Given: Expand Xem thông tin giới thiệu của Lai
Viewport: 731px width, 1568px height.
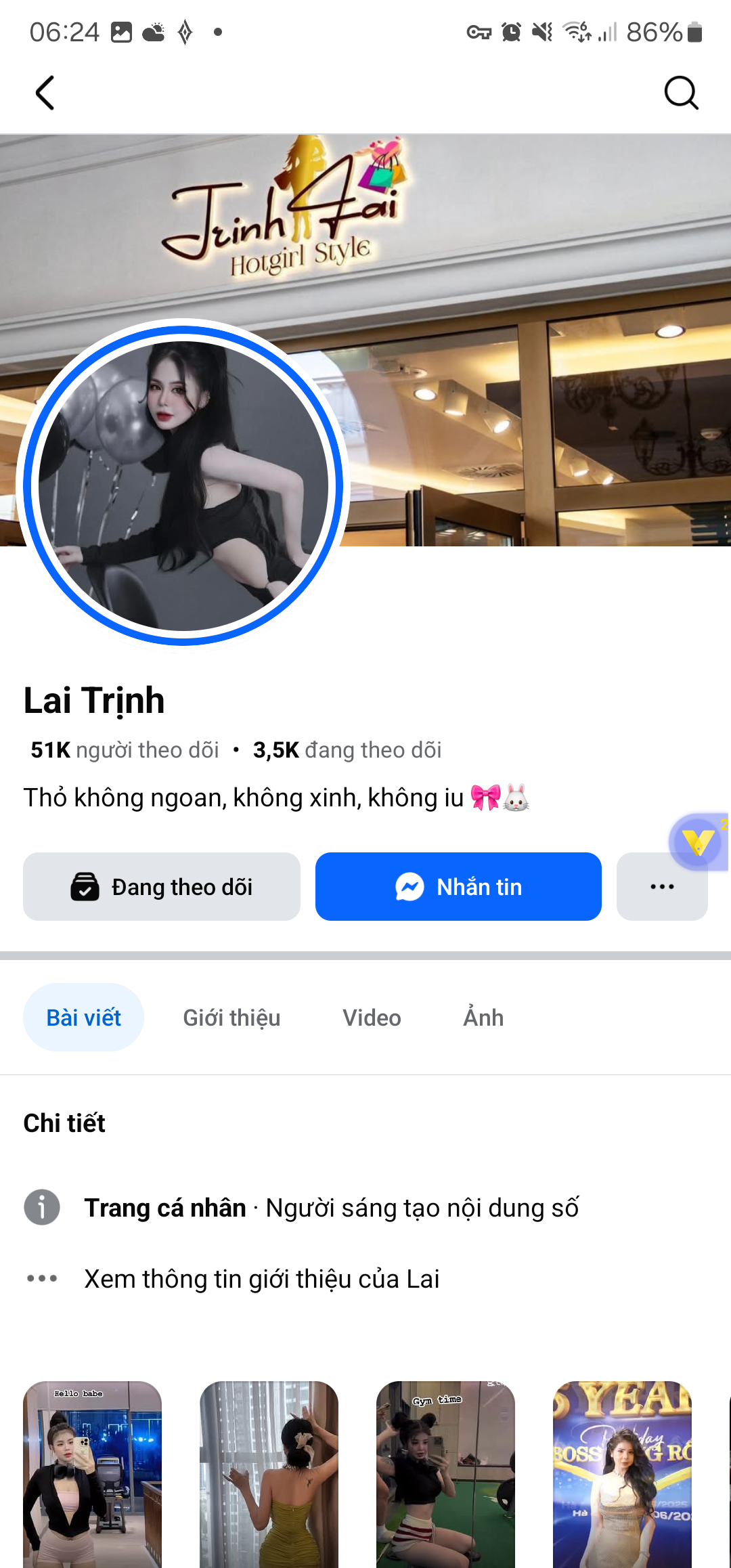Looking at the screenshot, I should click(x=262, y=1279).
